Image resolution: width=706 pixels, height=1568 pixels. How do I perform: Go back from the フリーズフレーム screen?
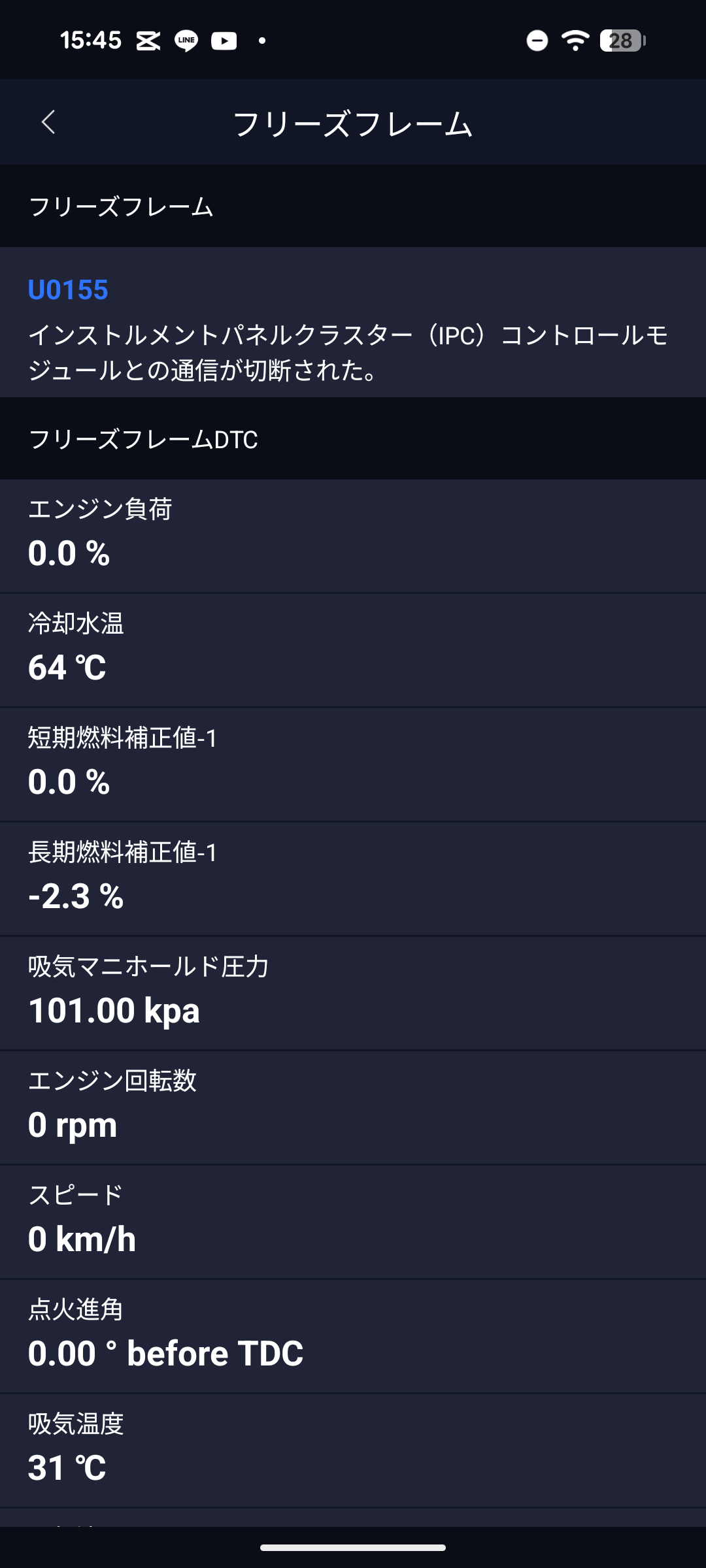(x=48, y=122)
